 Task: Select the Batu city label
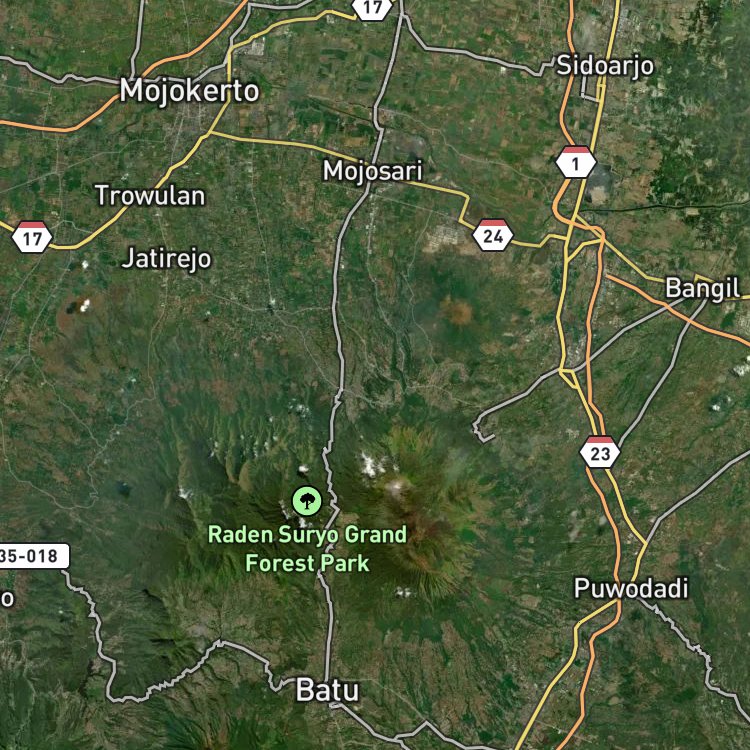click(327, 690)
